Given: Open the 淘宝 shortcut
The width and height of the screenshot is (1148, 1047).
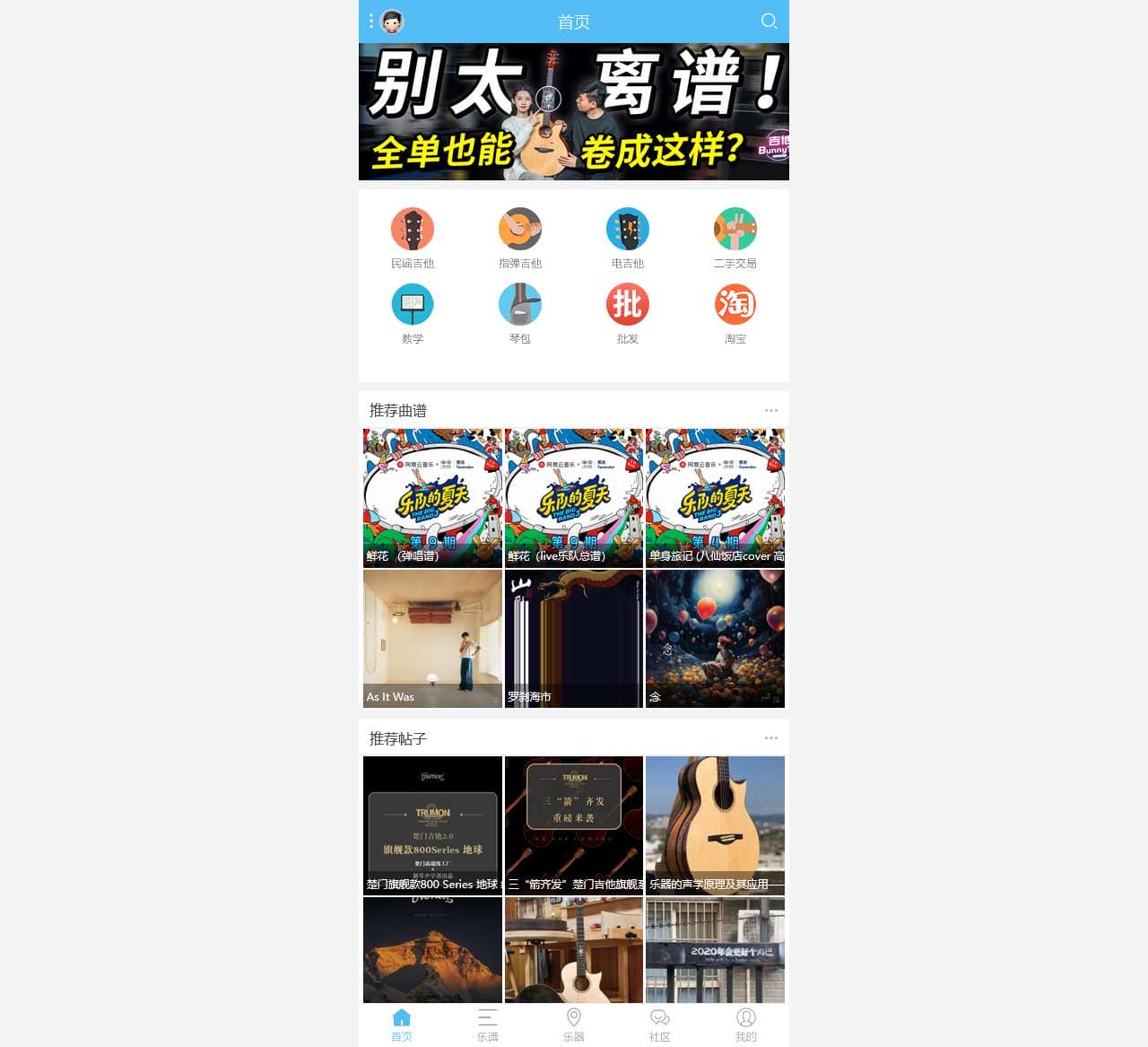Looking at the screenshot, I should pyautogui.click(x=735, y=312).
